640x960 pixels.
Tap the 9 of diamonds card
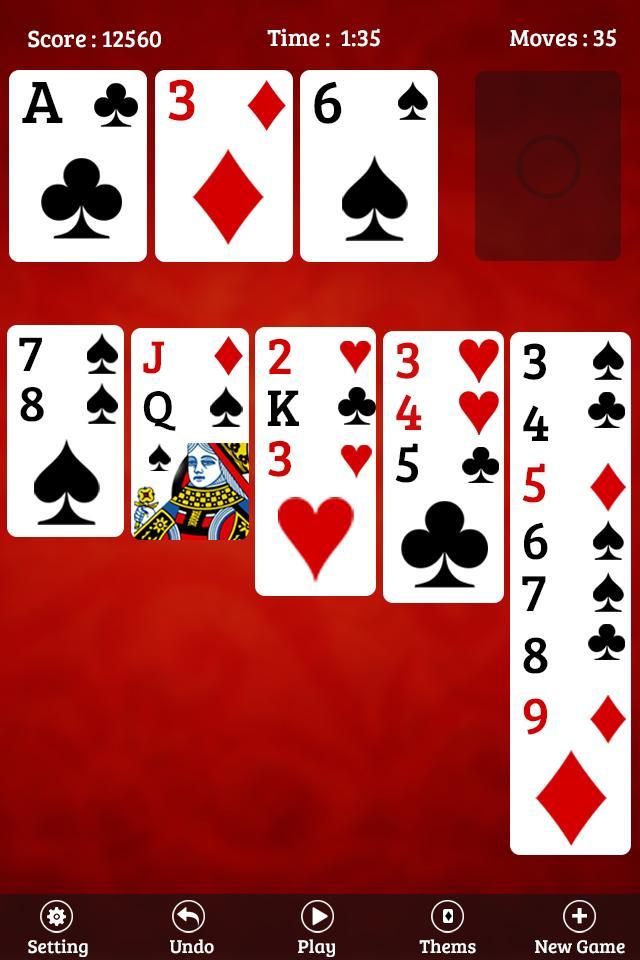570,780
